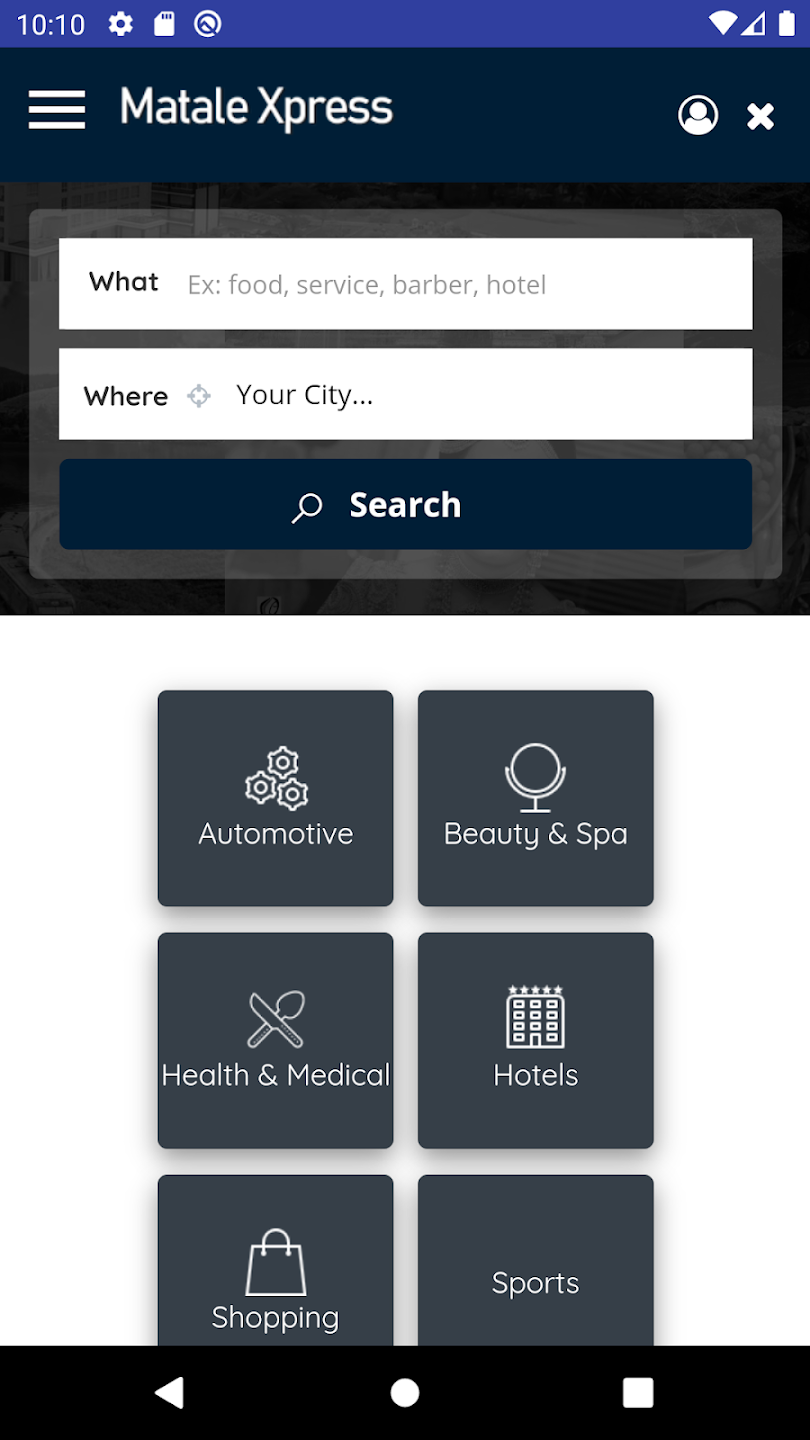The image size is (810, 1440).
Task: Browse Health & Medical listings
Action: (275, 1040)
